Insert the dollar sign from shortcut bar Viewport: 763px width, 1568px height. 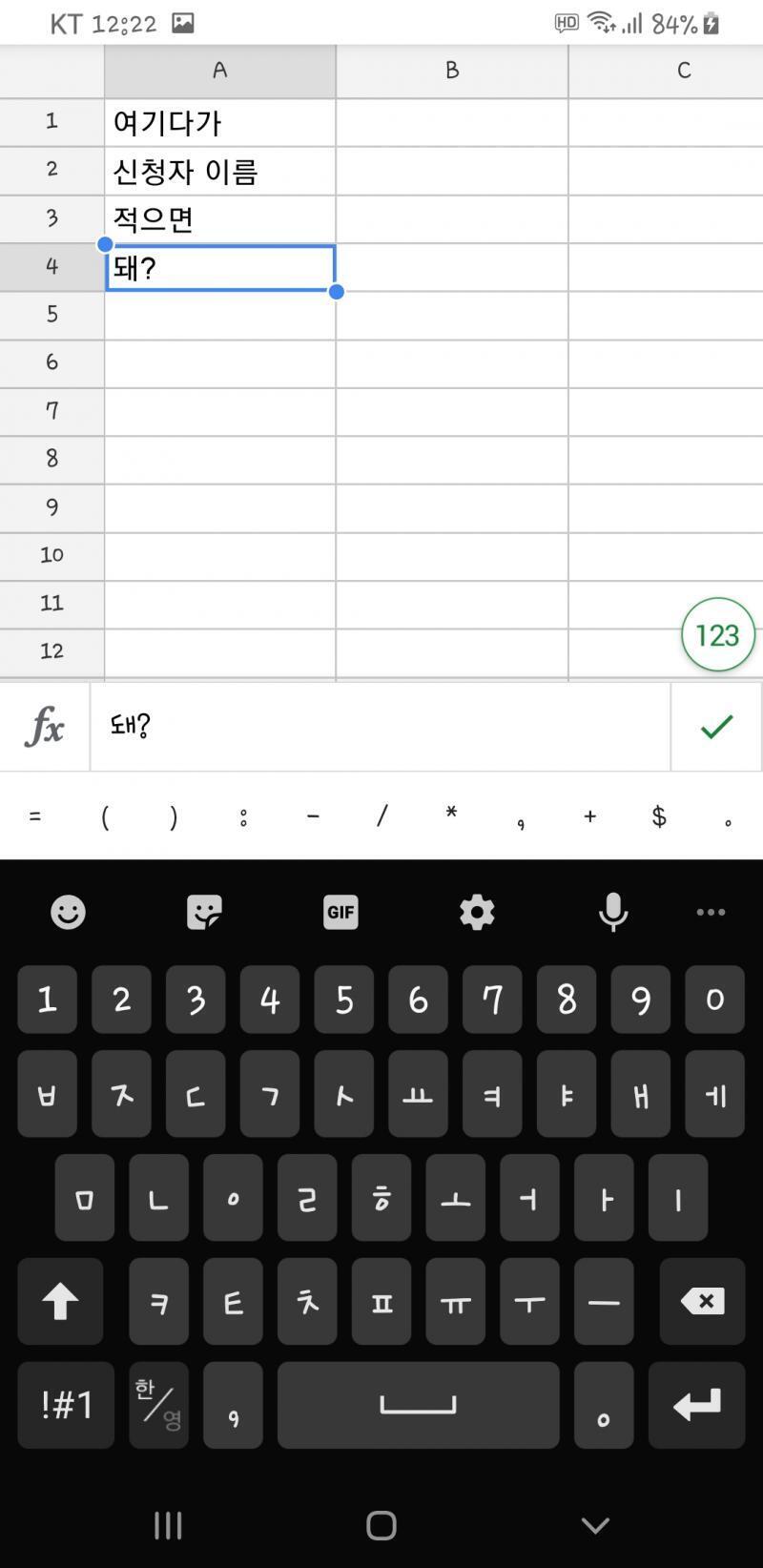point(658,816)
